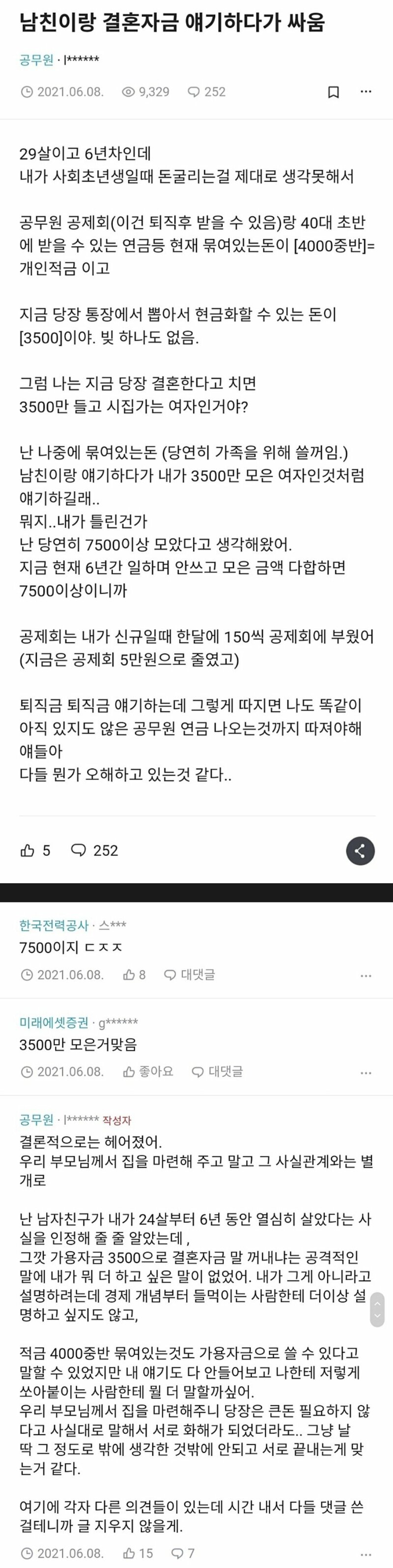Open the 한국전력공사 company link
The width and height of the screenshot is (393, 1568).
tap(54, 925)
